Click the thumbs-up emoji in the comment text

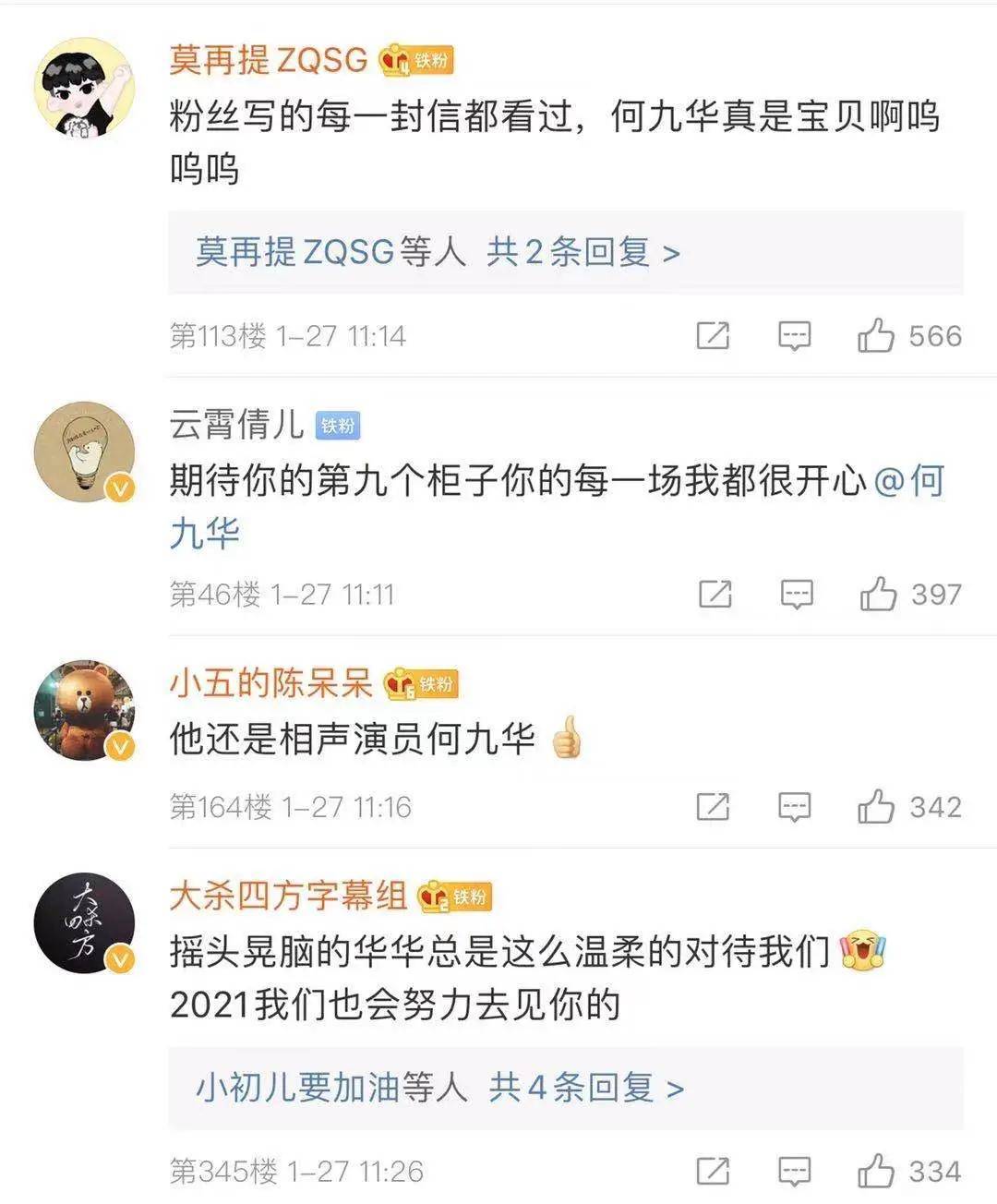point(570,740)
